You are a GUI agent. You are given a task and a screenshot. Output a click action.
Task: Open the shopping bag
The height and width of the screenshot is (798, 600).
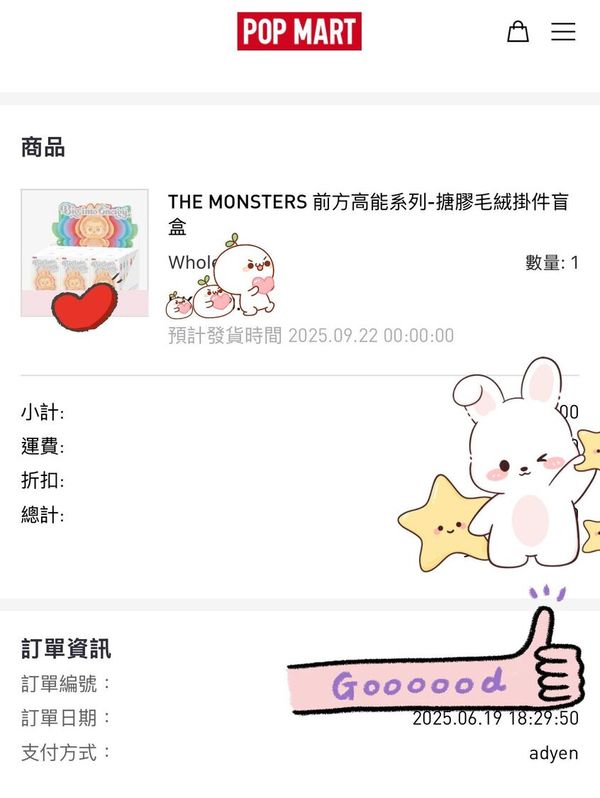click(517, 32)
